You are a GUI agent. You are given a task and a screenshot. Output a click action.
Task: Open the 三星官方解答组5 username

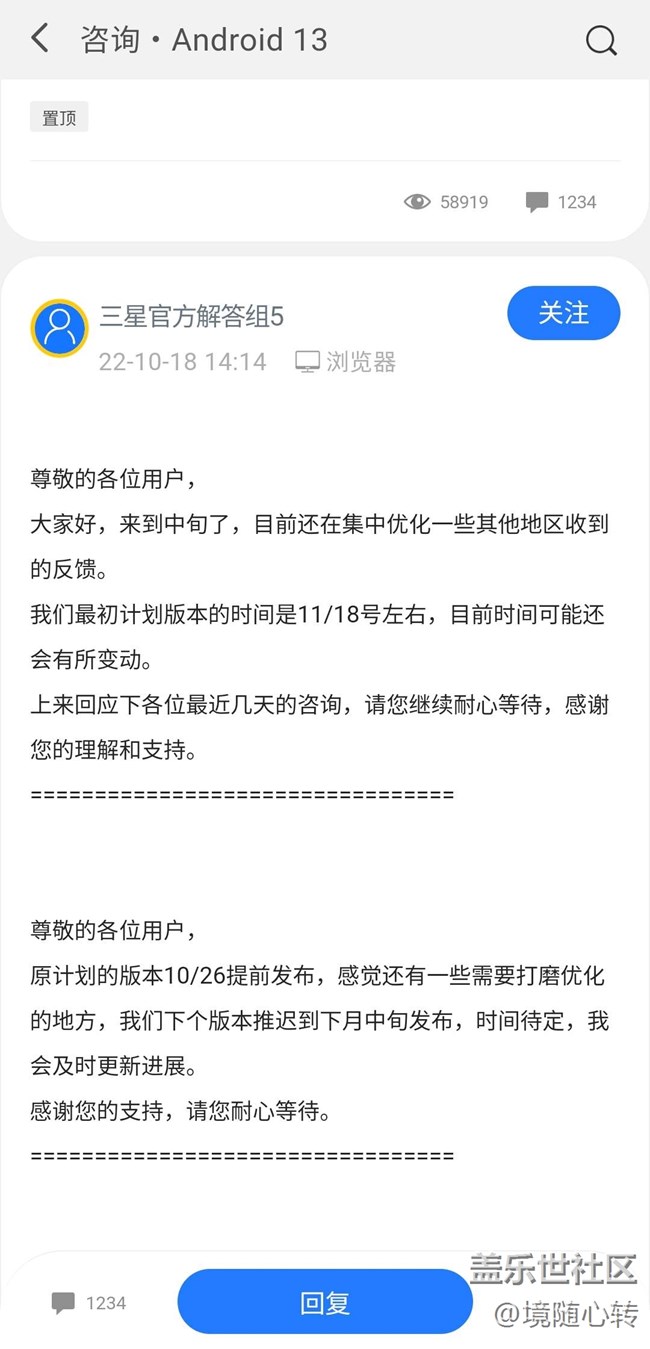192,317
